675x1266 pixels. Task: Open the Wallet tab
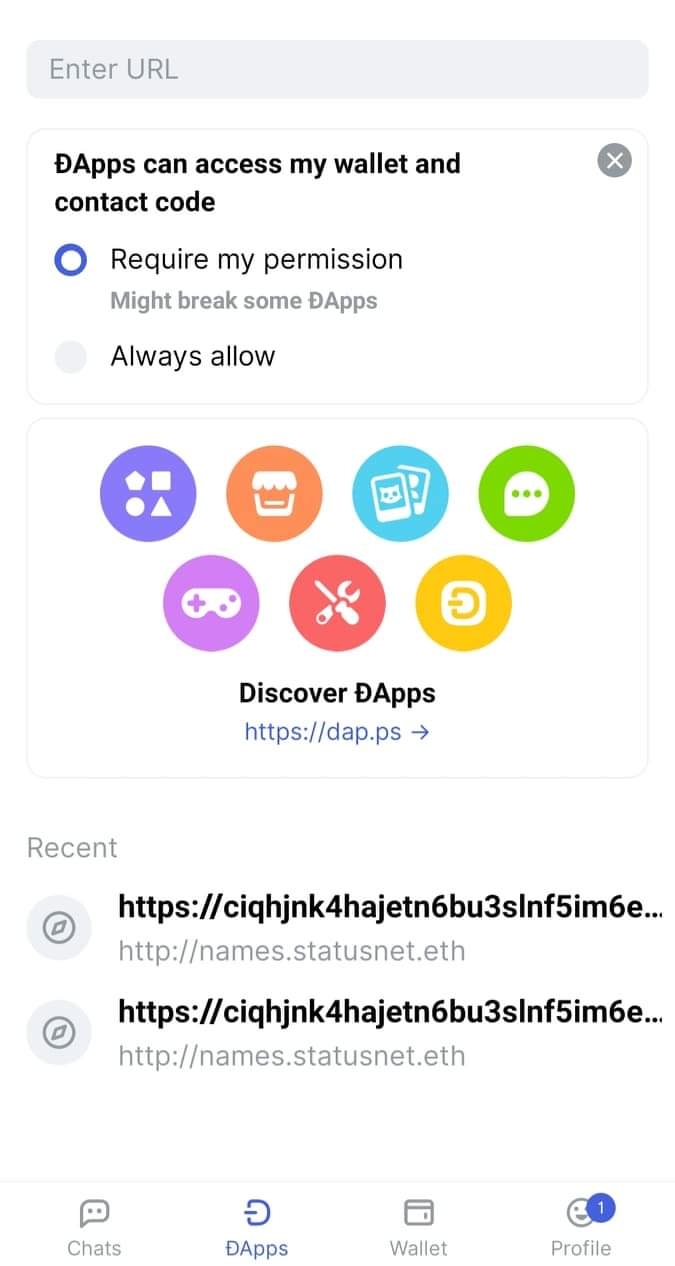click(x=418, y=1228)
